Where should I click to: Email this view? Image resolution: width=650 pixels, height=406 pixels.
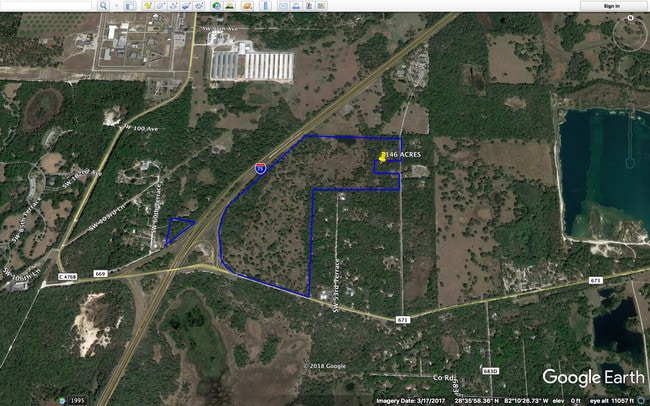click(283, 6)
